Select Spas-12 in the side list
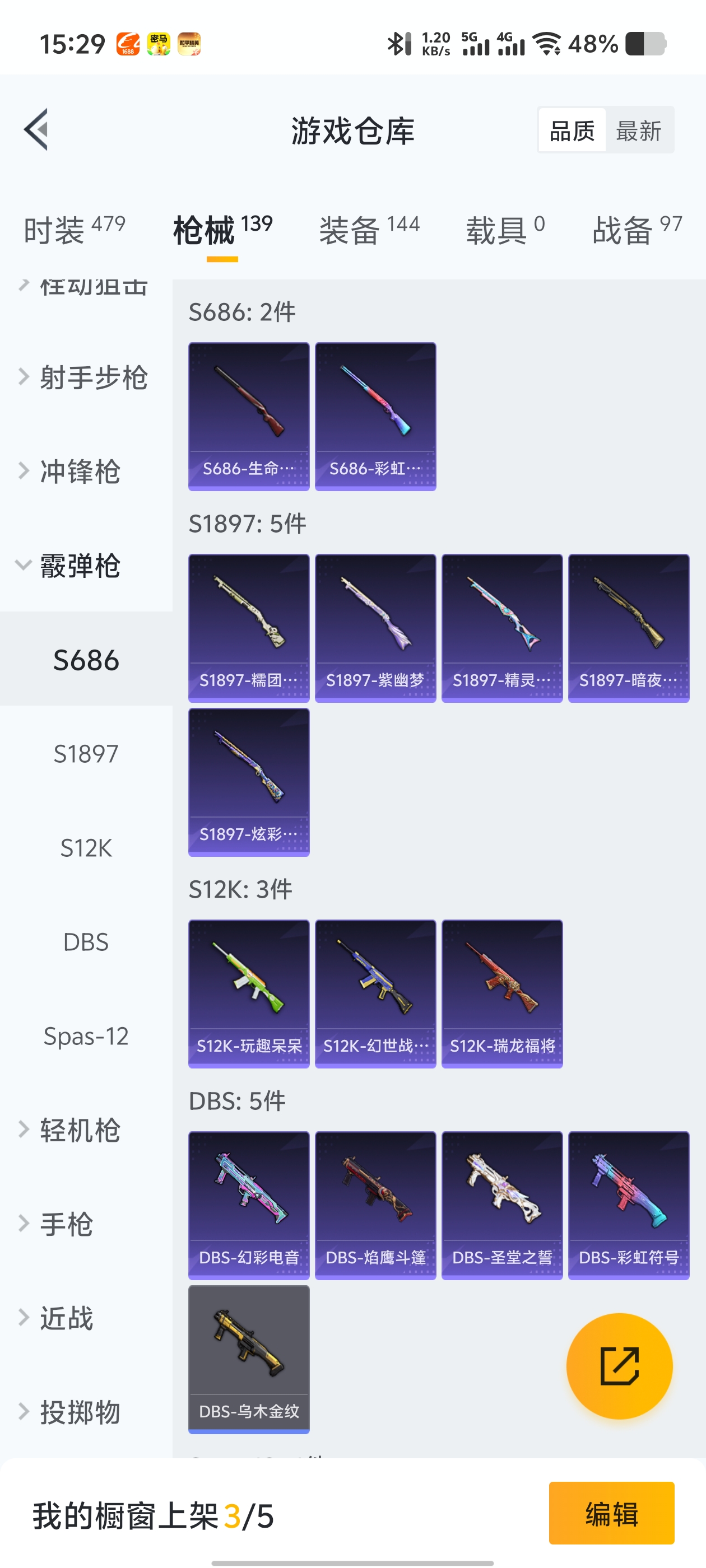This screenshot has height=1568, width=706. tap(86, 1036)
